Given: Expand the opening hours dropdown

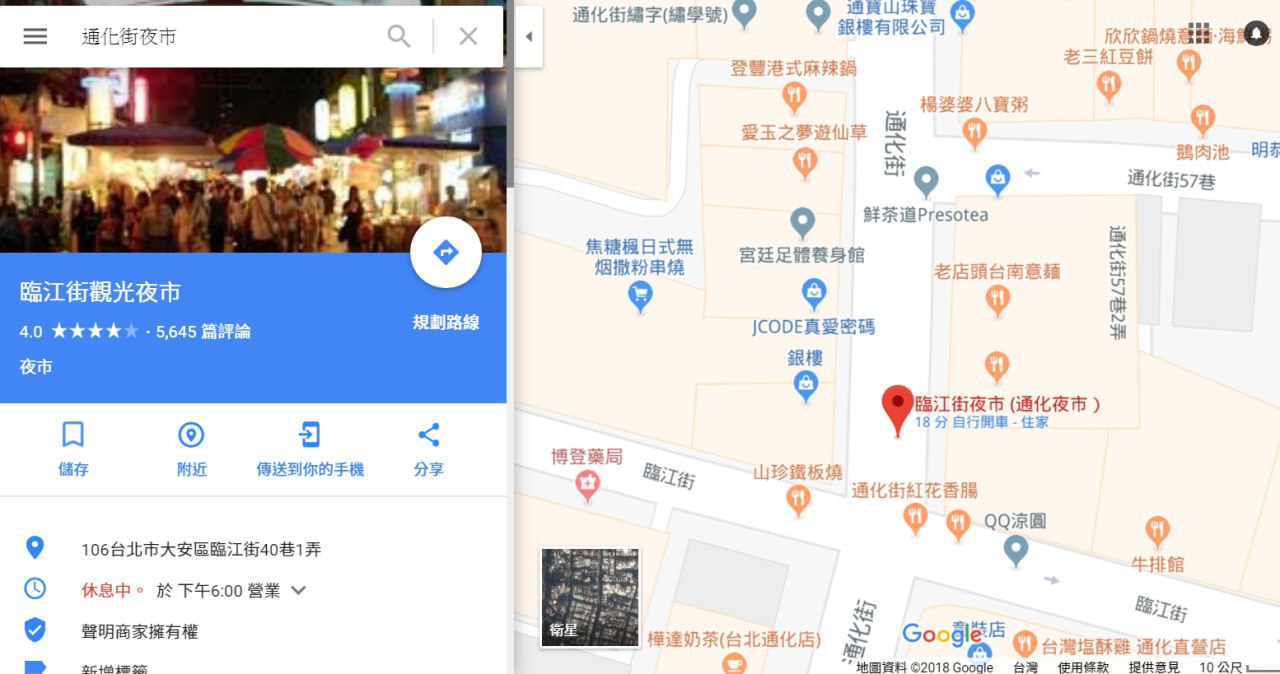Looking at the screenshot, I should click(298, 590).
